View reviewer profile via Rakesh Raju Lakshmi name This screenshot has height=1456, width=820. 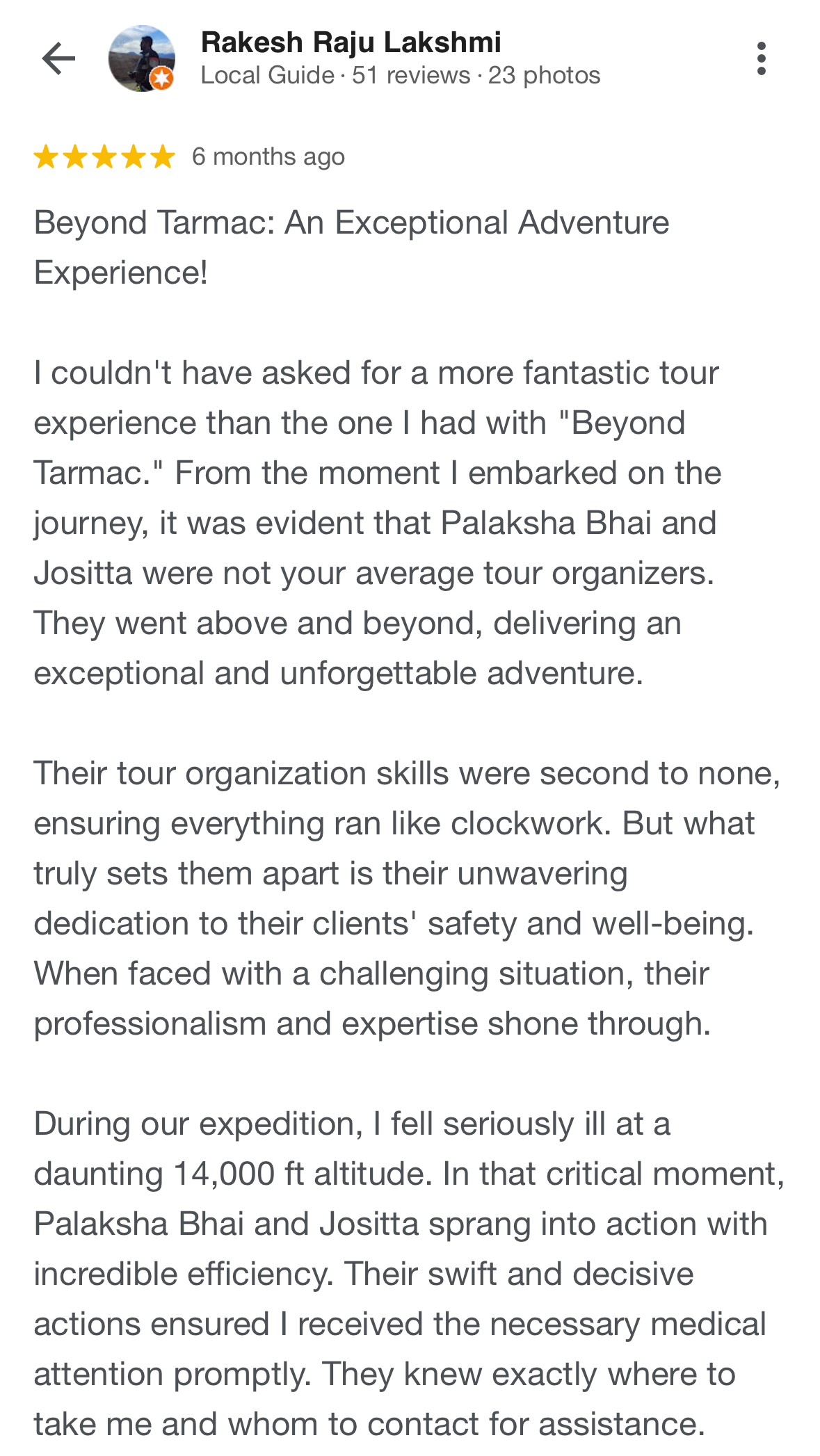(351, 42)
